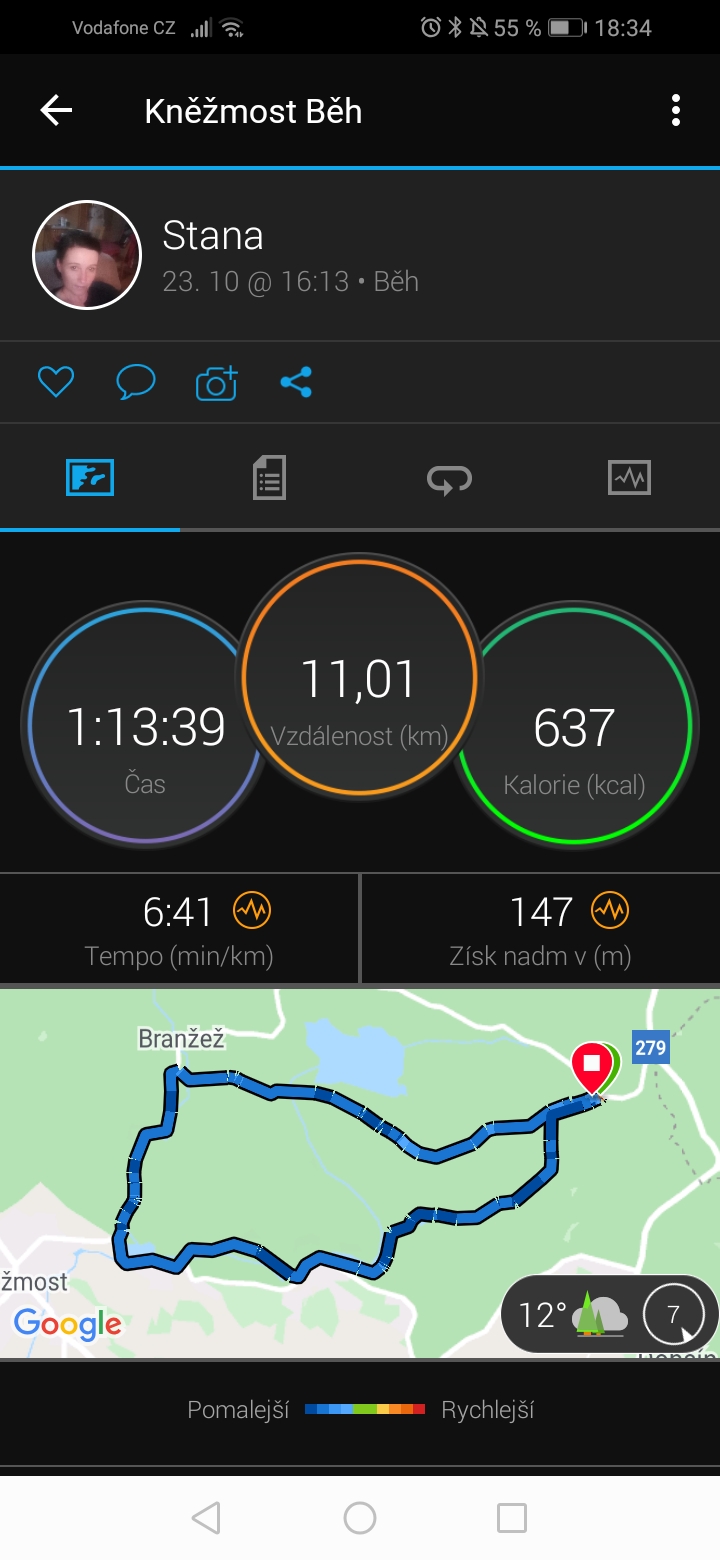This screenshot has width=720, height=1560.
Task: Switch to the laps tab
Action: [449, 478]
